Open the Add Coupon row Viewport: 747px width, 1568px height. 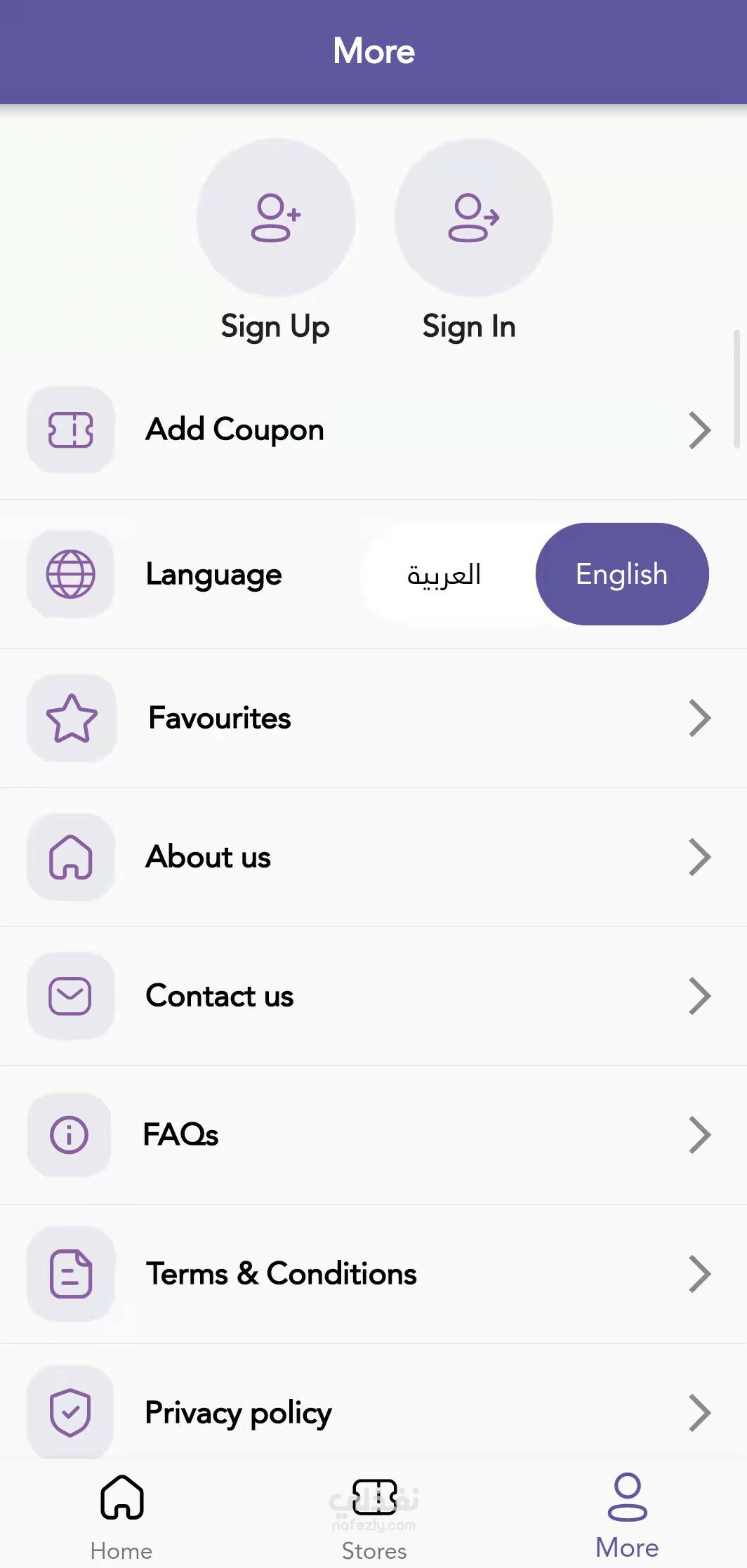click(373, 430)
